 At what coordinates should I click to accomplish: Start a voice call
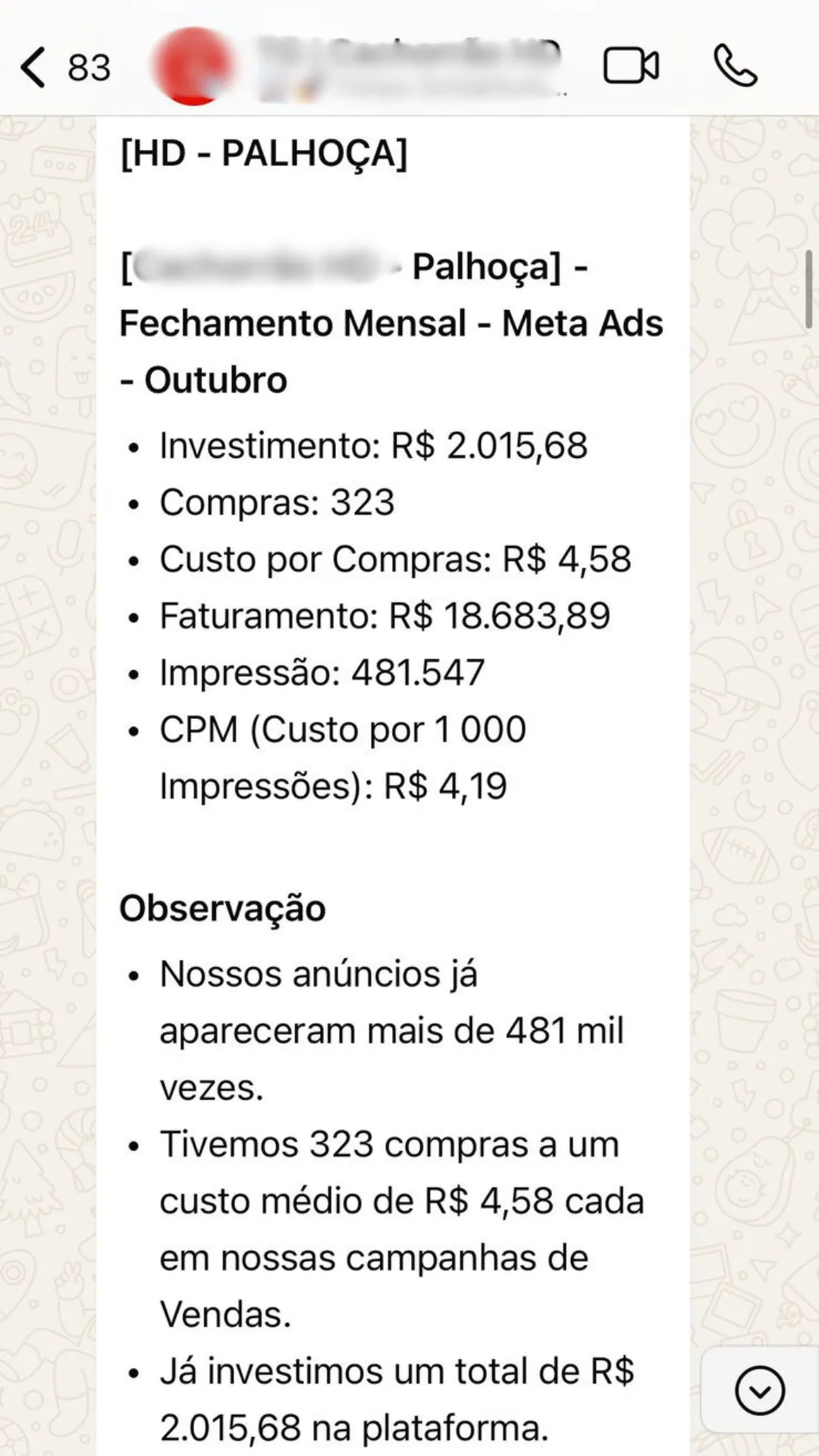[735, 66]
